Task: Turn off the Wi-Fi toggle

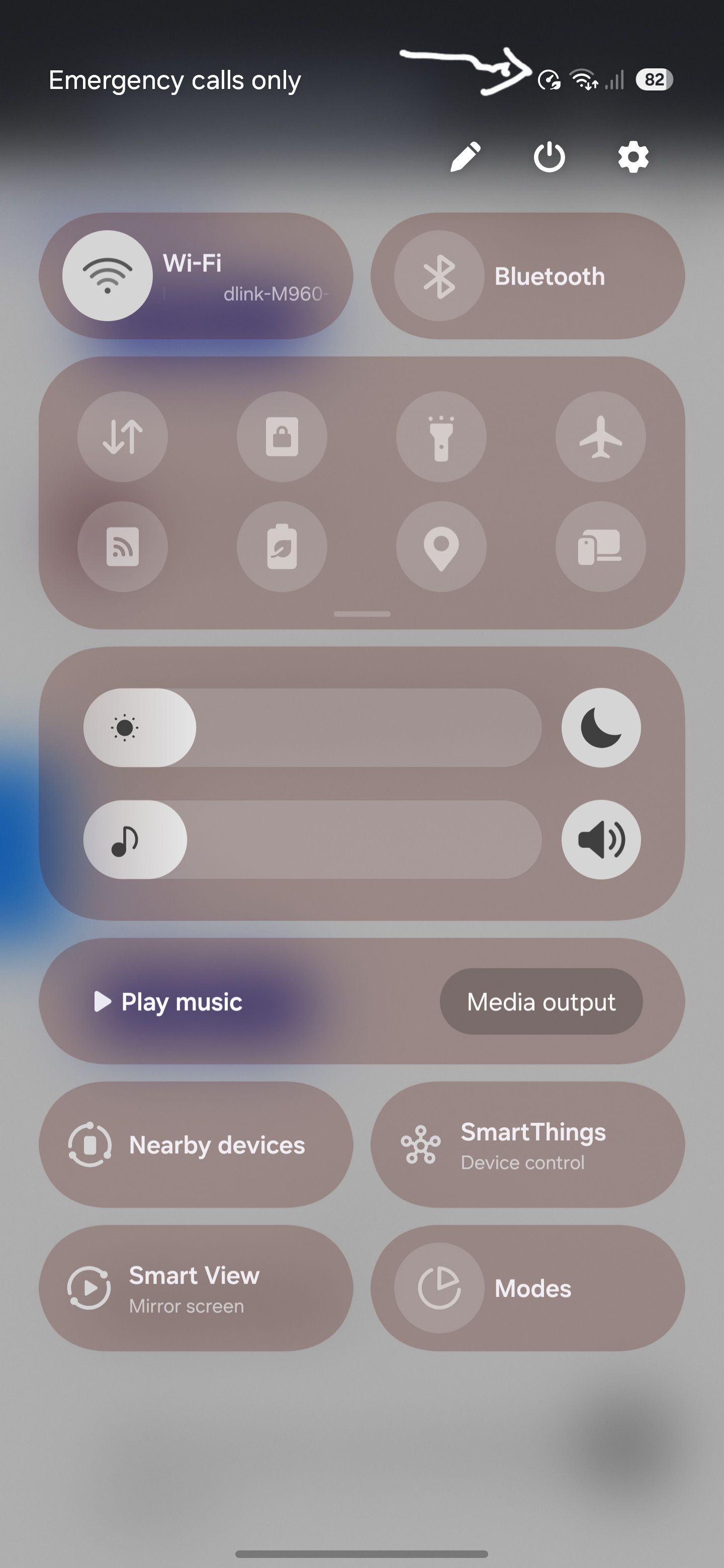Action: pos(108,276)
